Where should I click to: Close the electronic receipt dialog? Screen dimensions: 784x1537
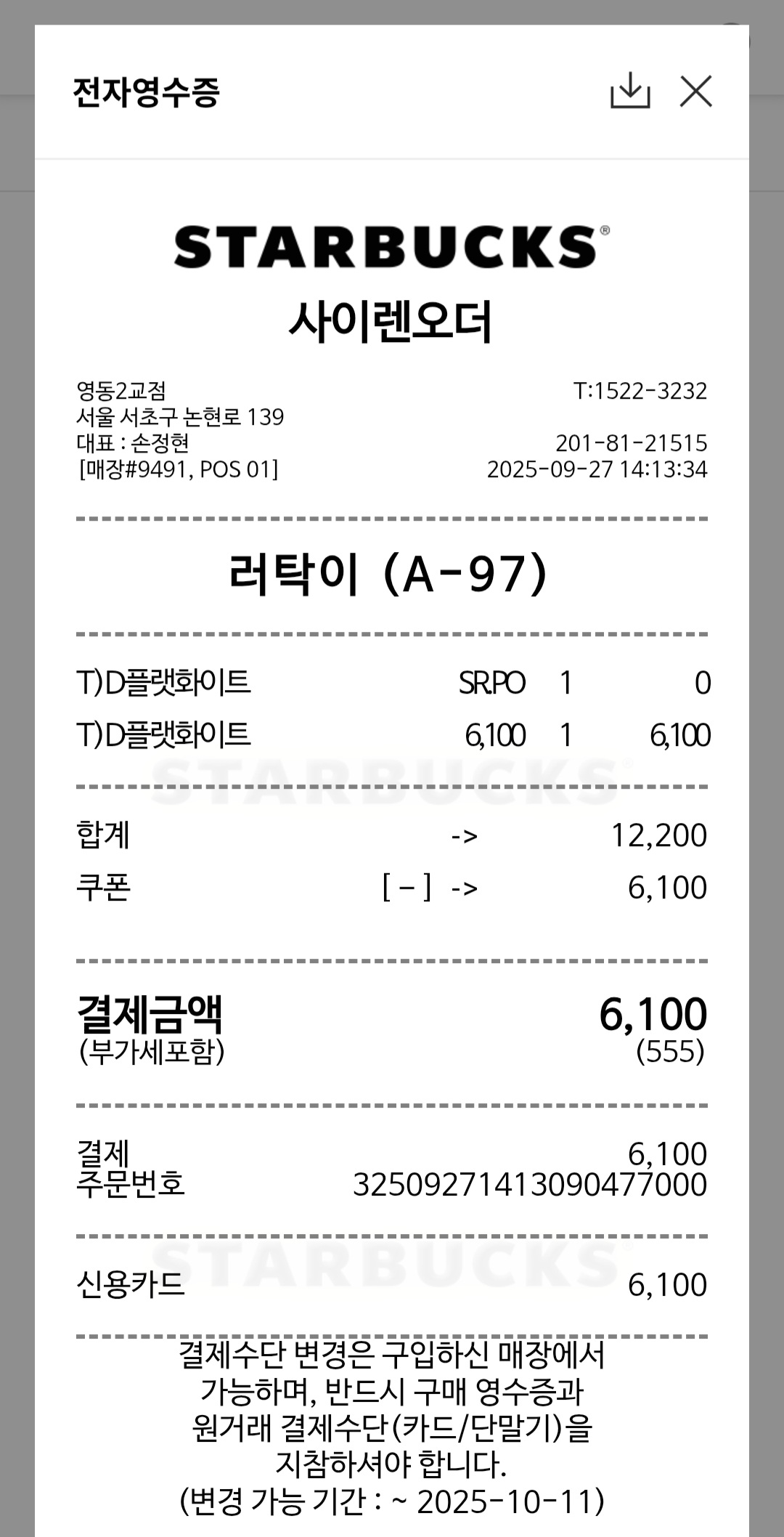coord(695,92)
